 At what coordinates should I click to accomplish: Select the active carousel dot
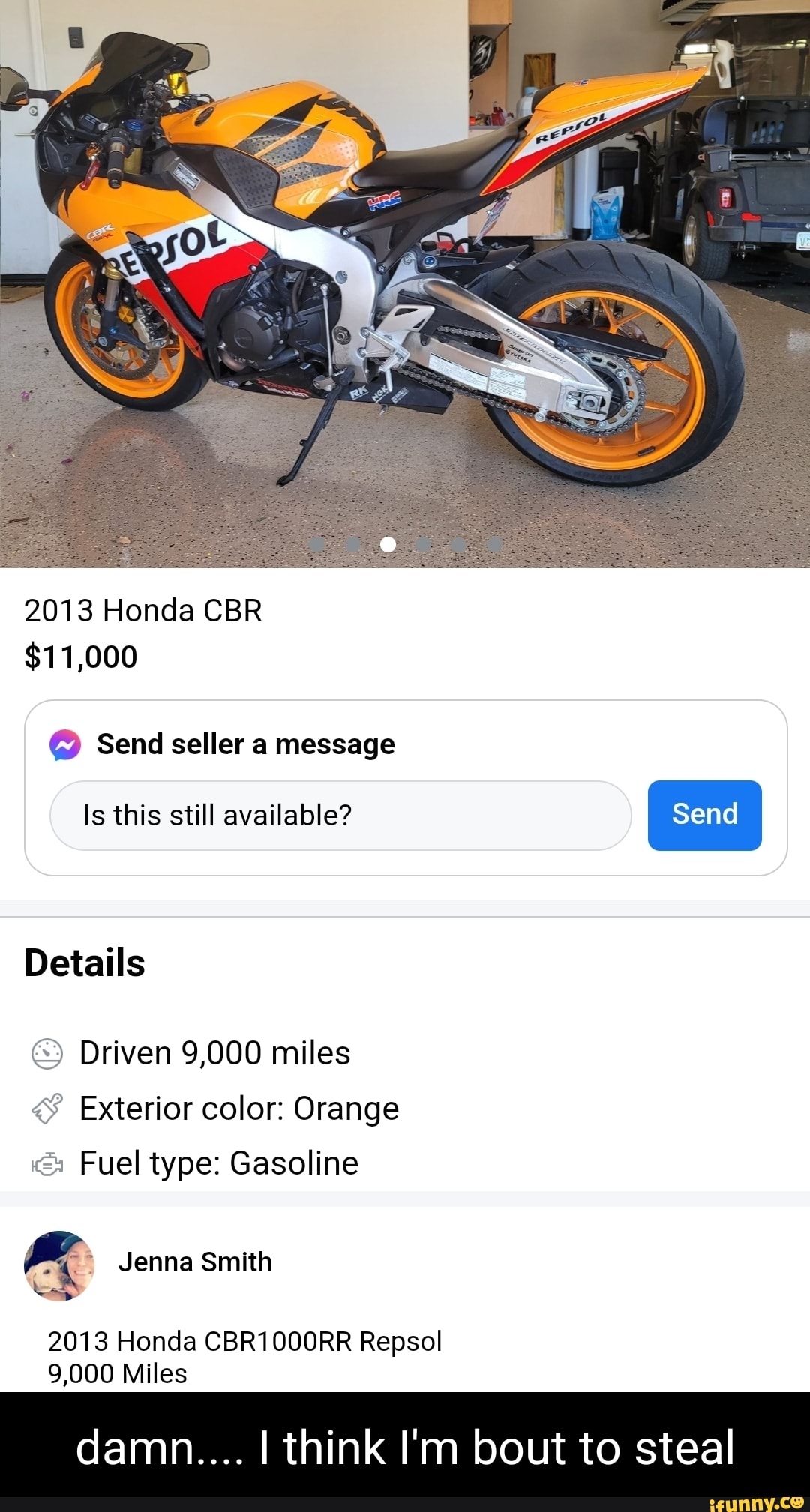[388, 544]
